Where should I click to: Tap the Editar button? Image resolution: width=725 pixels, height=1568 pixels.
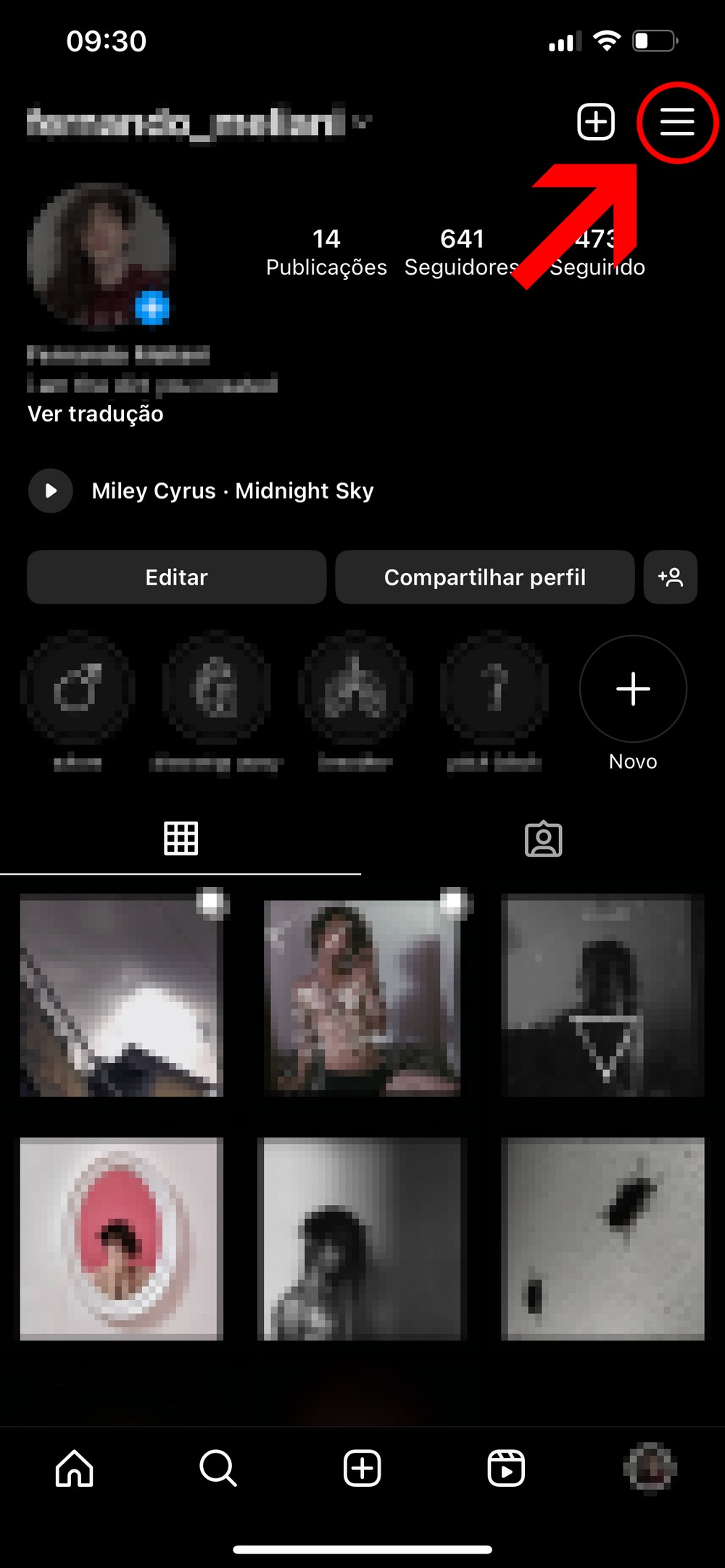(176, 577)
